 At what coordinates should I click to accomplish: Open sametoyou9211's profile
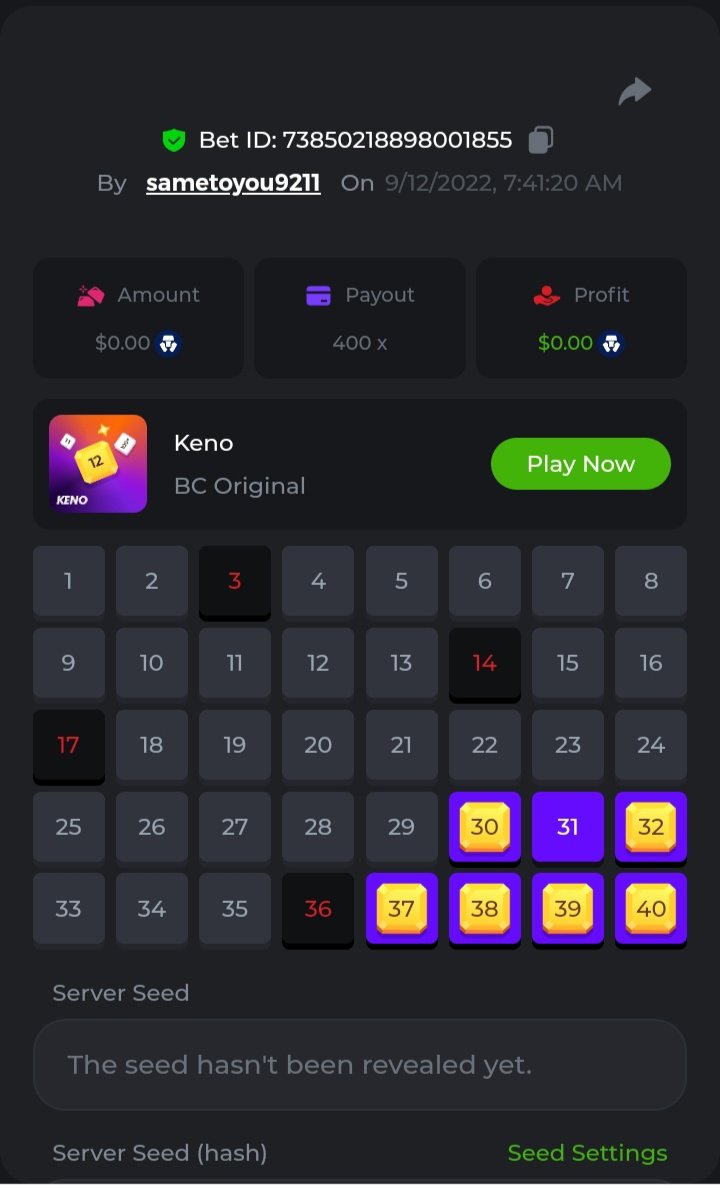pyautogui.click(x=233, y=183)
